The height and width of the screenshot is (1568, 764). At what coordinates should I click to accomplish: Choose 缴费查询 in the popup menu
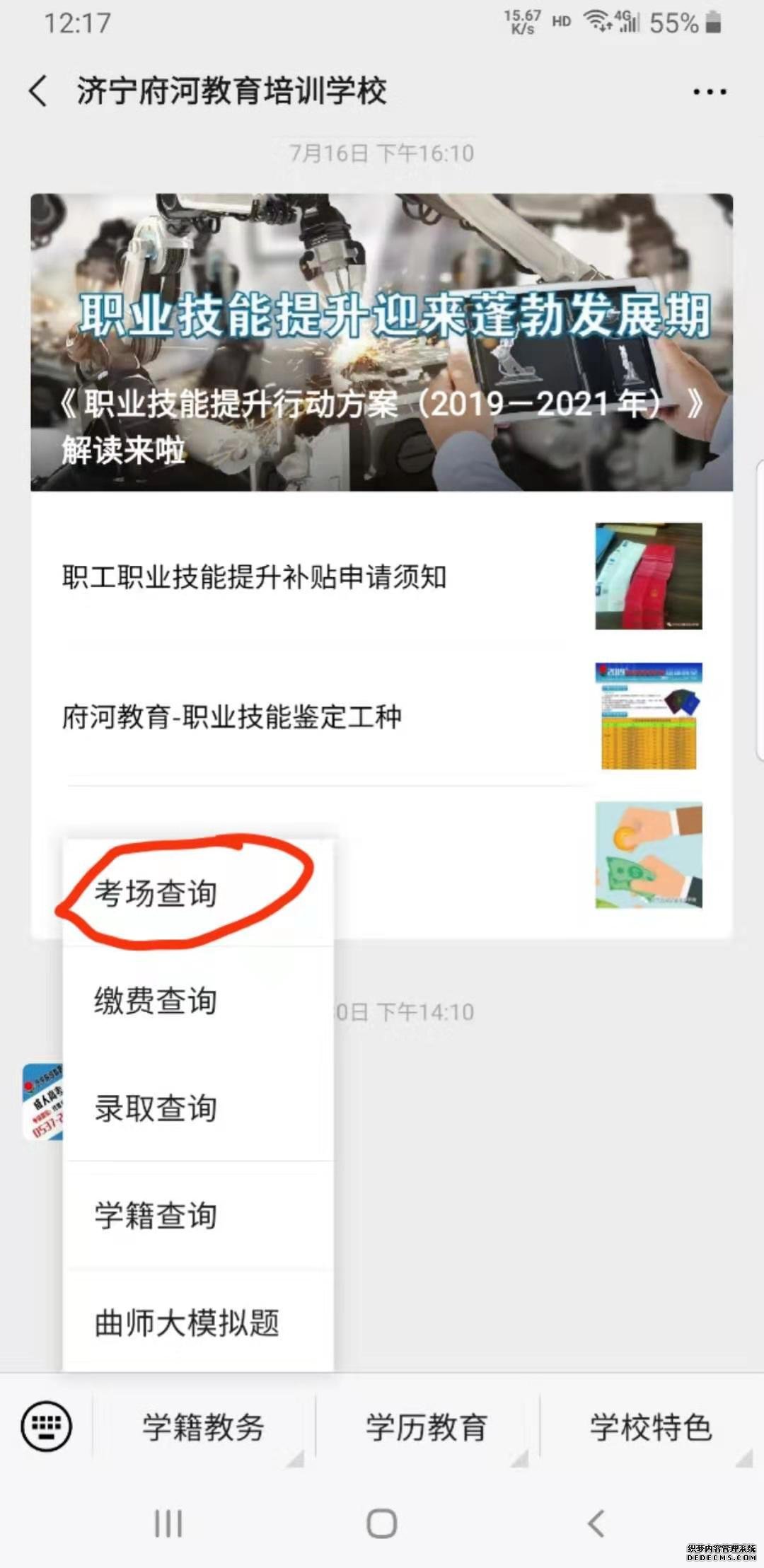(x=157, y=1001)
